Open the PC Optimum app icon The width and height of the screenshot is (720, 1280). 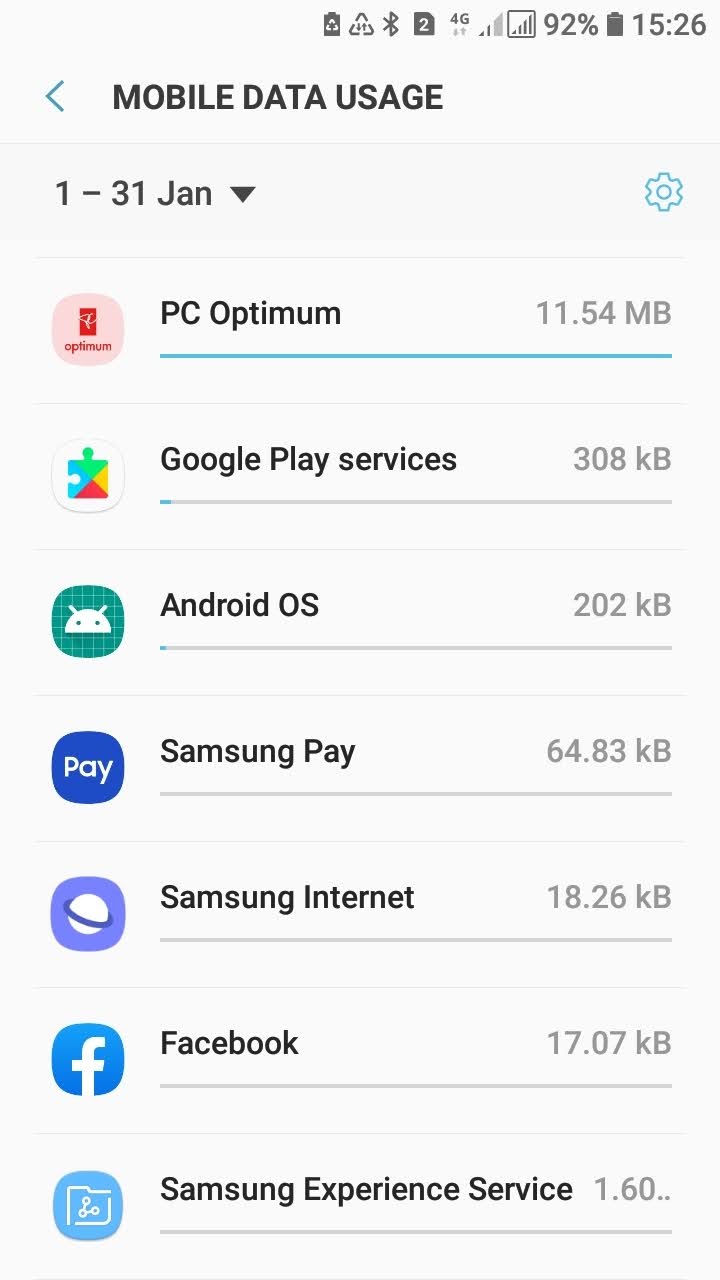click(x=87, y=328)
